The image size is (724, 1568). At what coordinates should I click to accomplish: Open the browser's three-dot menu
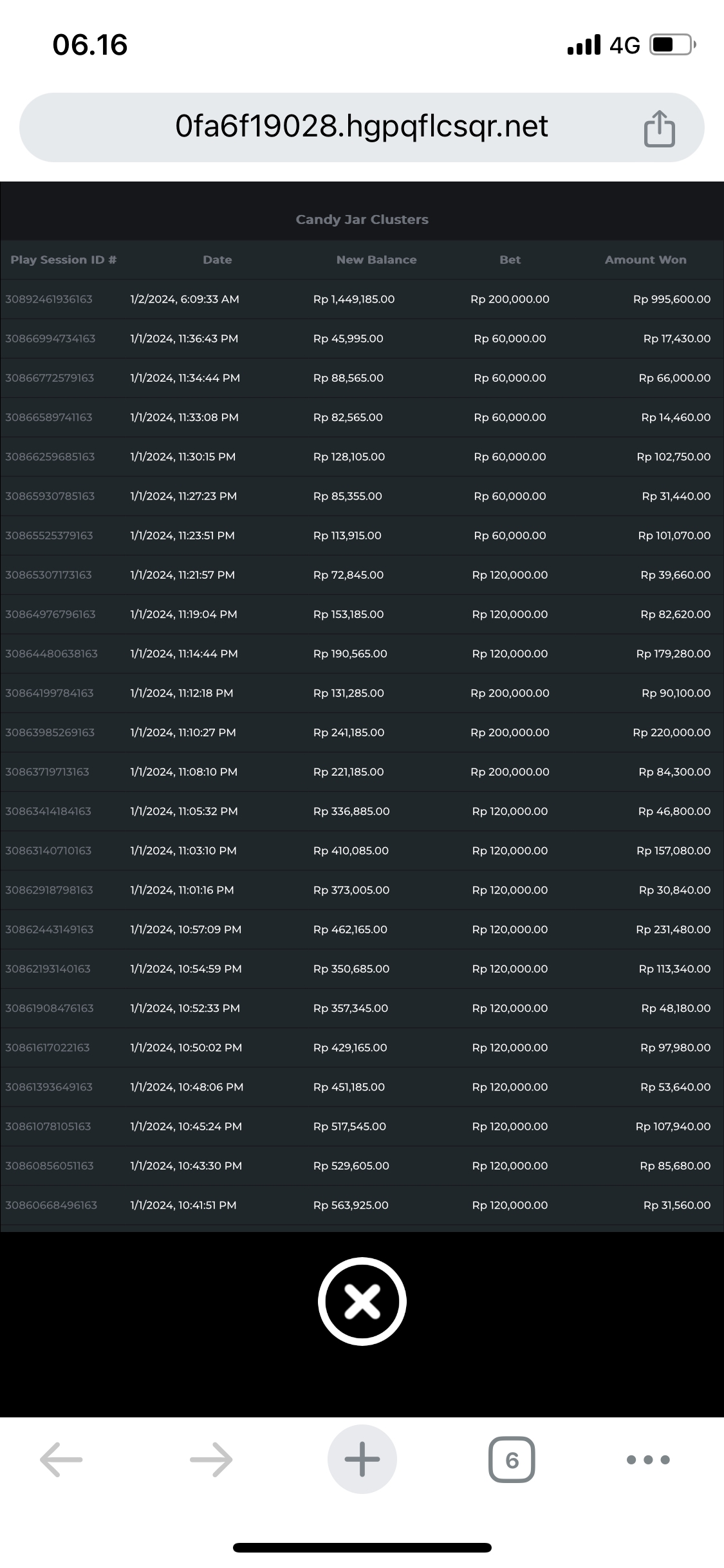point(648,1459)
